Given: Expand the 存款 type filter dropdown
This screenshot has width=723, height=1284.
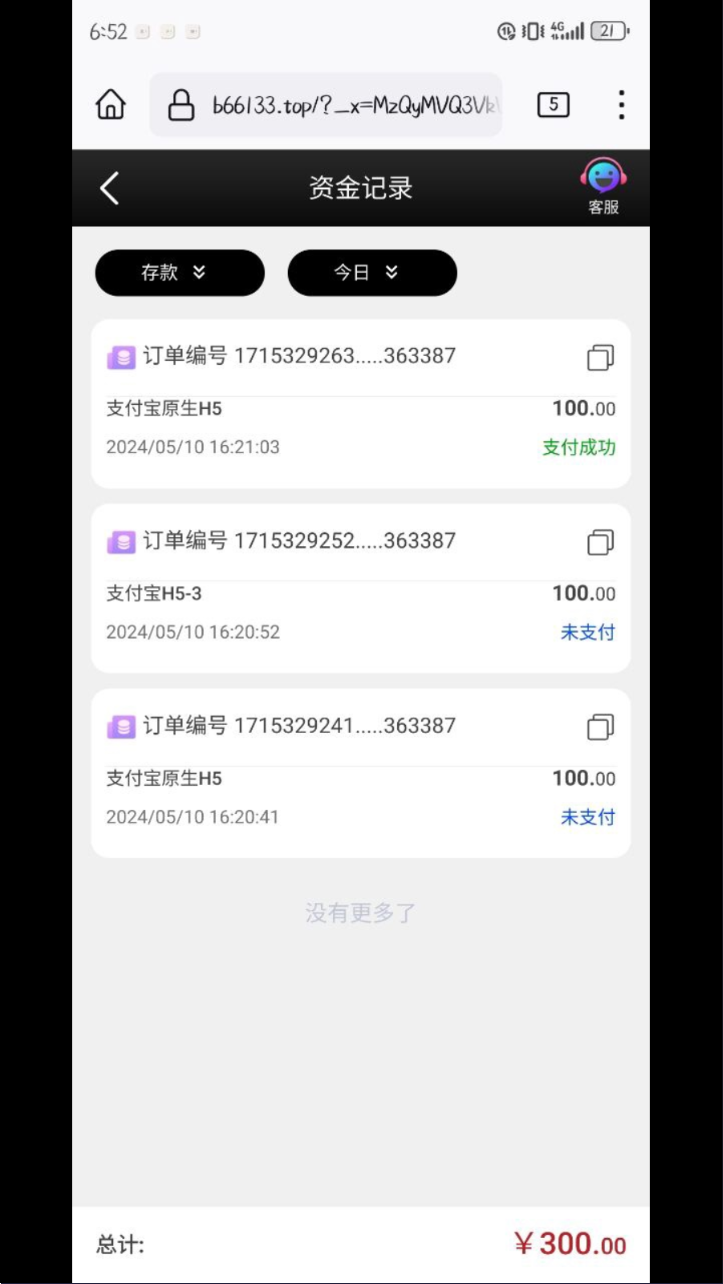Looking at the screenshot, I should tap(180, 273).
